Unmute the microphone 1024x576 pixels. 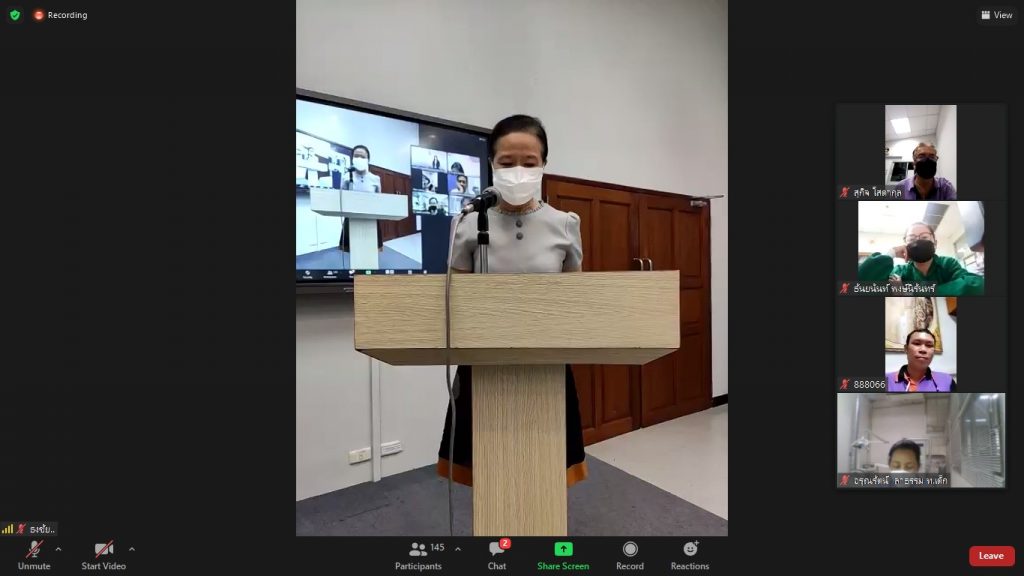click(34, 555)
